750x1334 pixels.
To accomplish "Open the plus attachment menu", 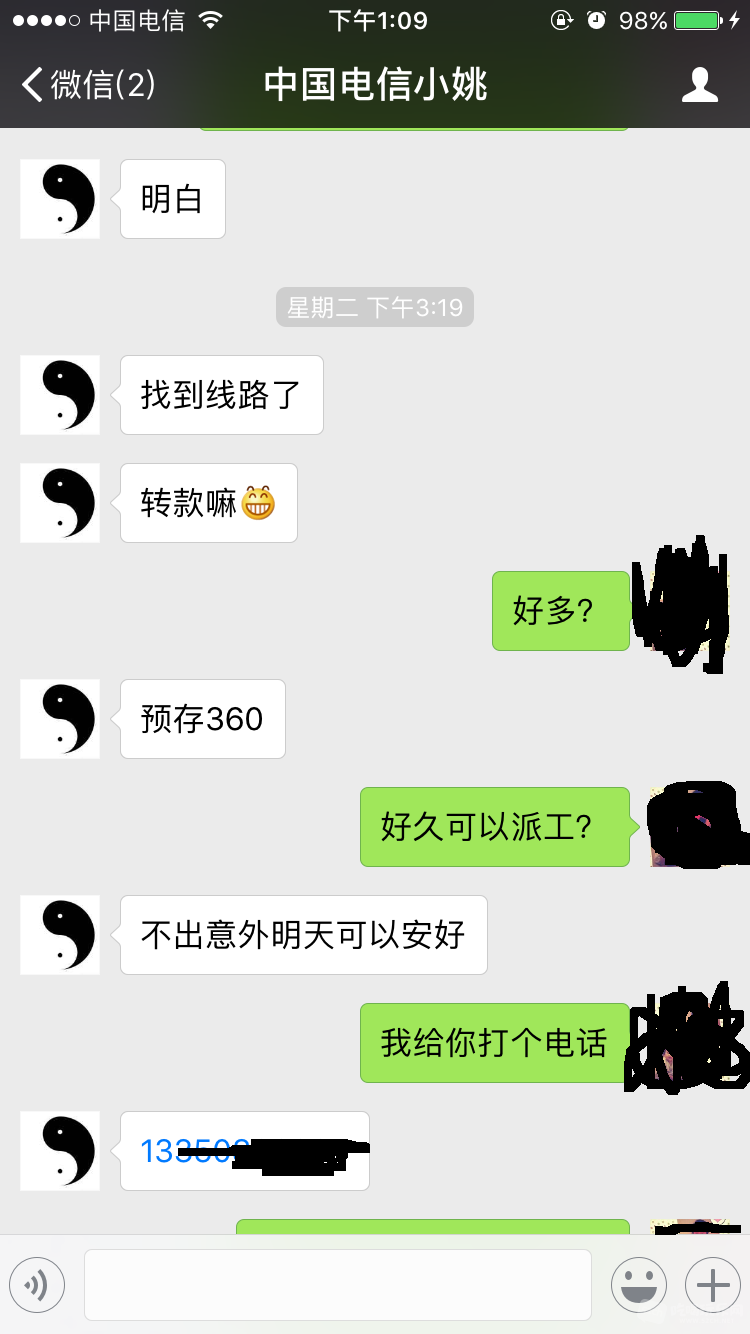I will point(712,1285).
